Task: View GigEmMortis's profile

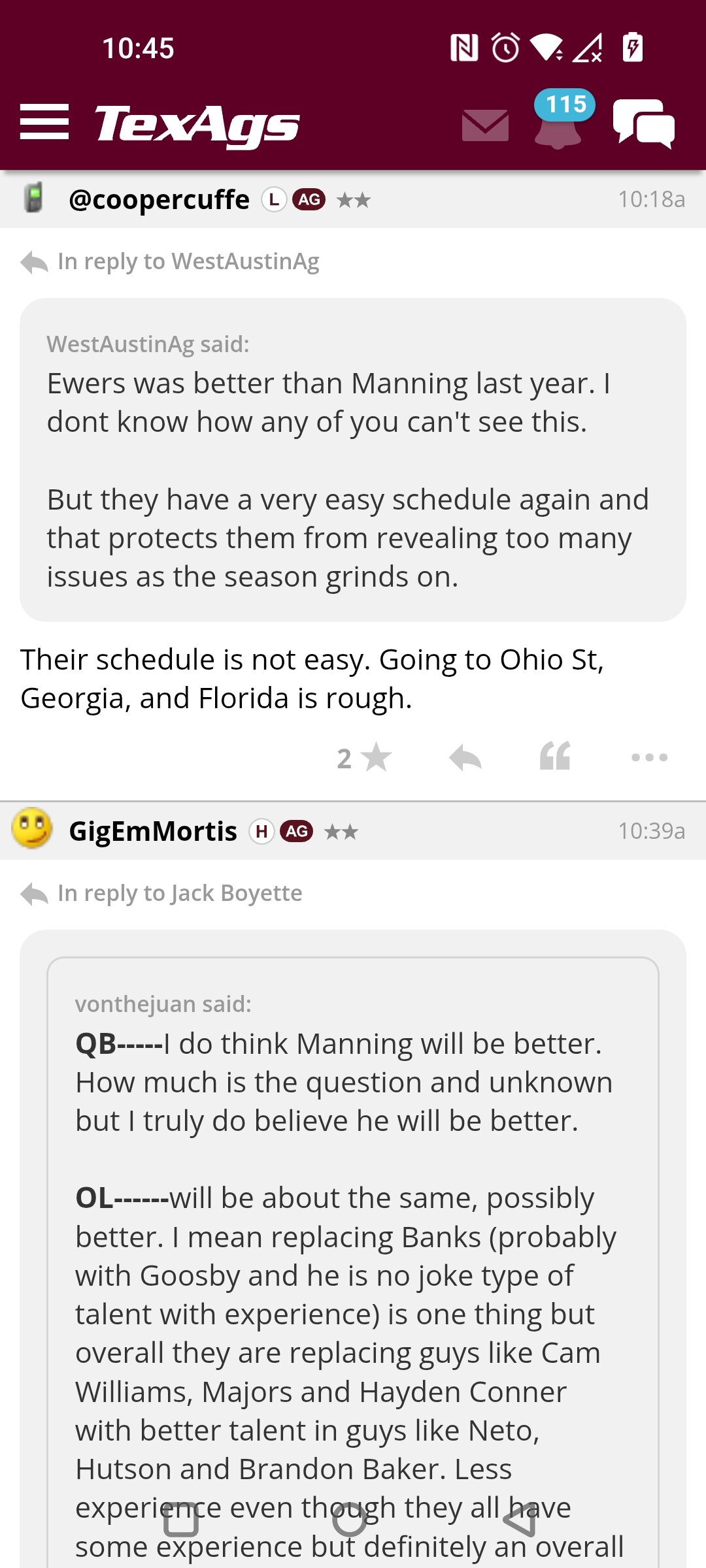Action: [153, 831]
